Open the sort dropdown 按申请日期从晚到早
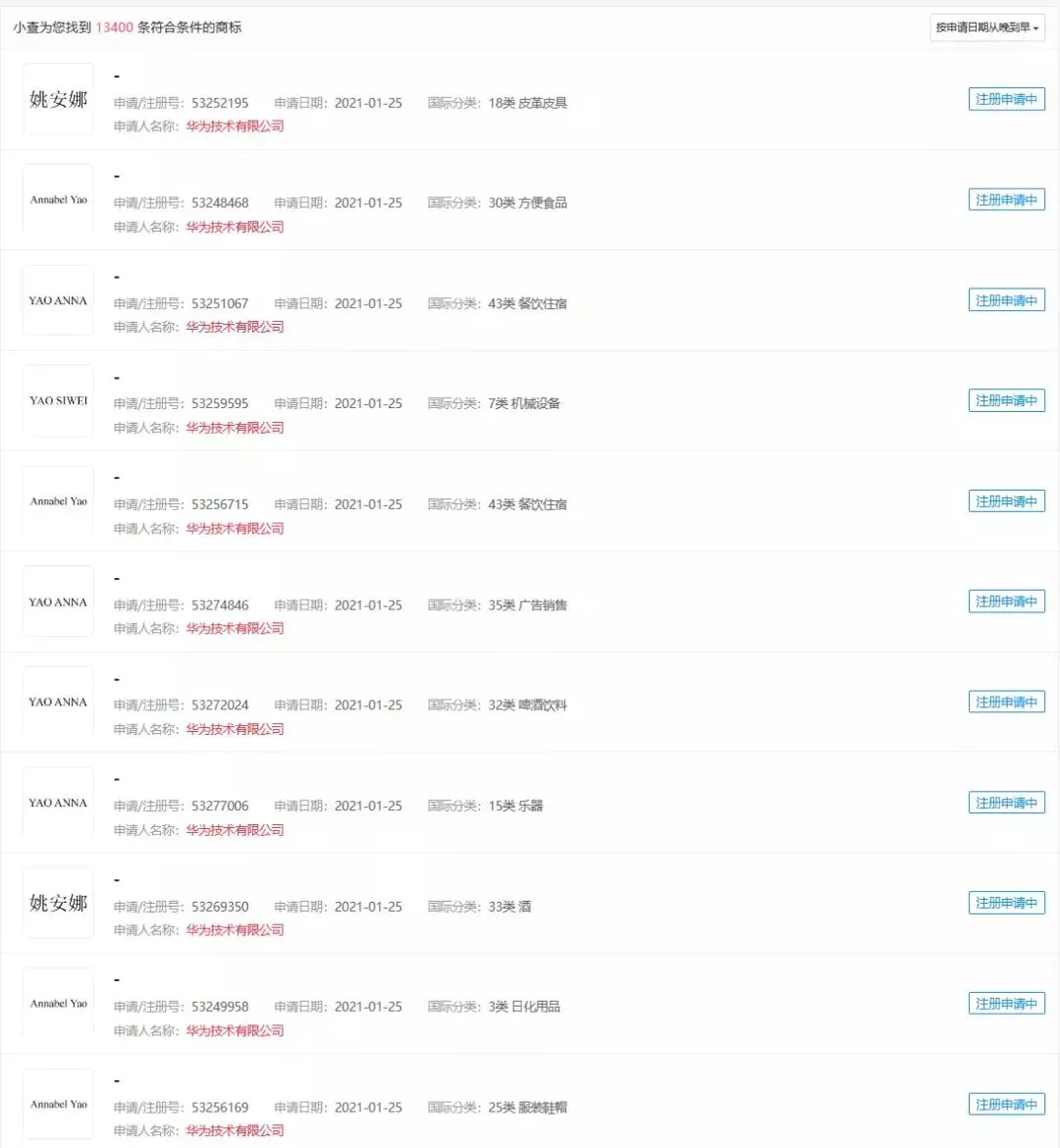The height and width of the screenshot is (1148, 1060). pyautogui.click(x=986, y=27)
